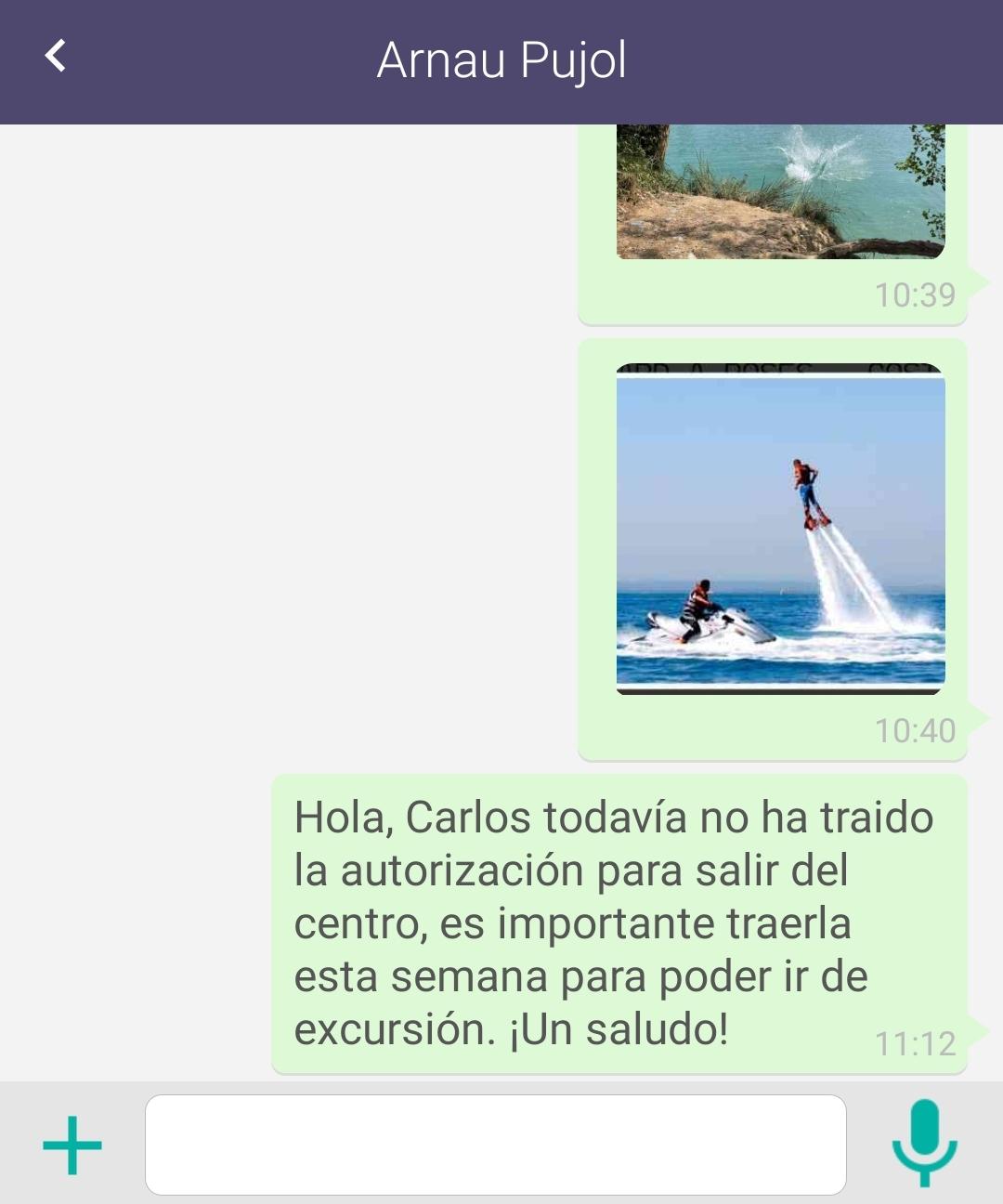Image resolution: width=1003 pixels, height=1204 pixels.
Task: Record a voice message with microphone
Action: coord(924,1143)
